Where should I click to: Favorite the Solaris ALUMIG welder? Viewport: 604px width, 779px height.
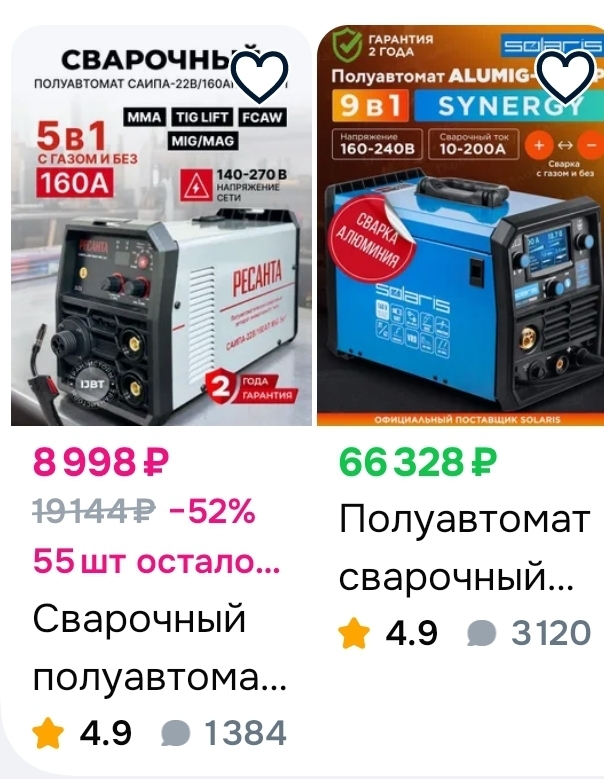[x=565, y=75]
